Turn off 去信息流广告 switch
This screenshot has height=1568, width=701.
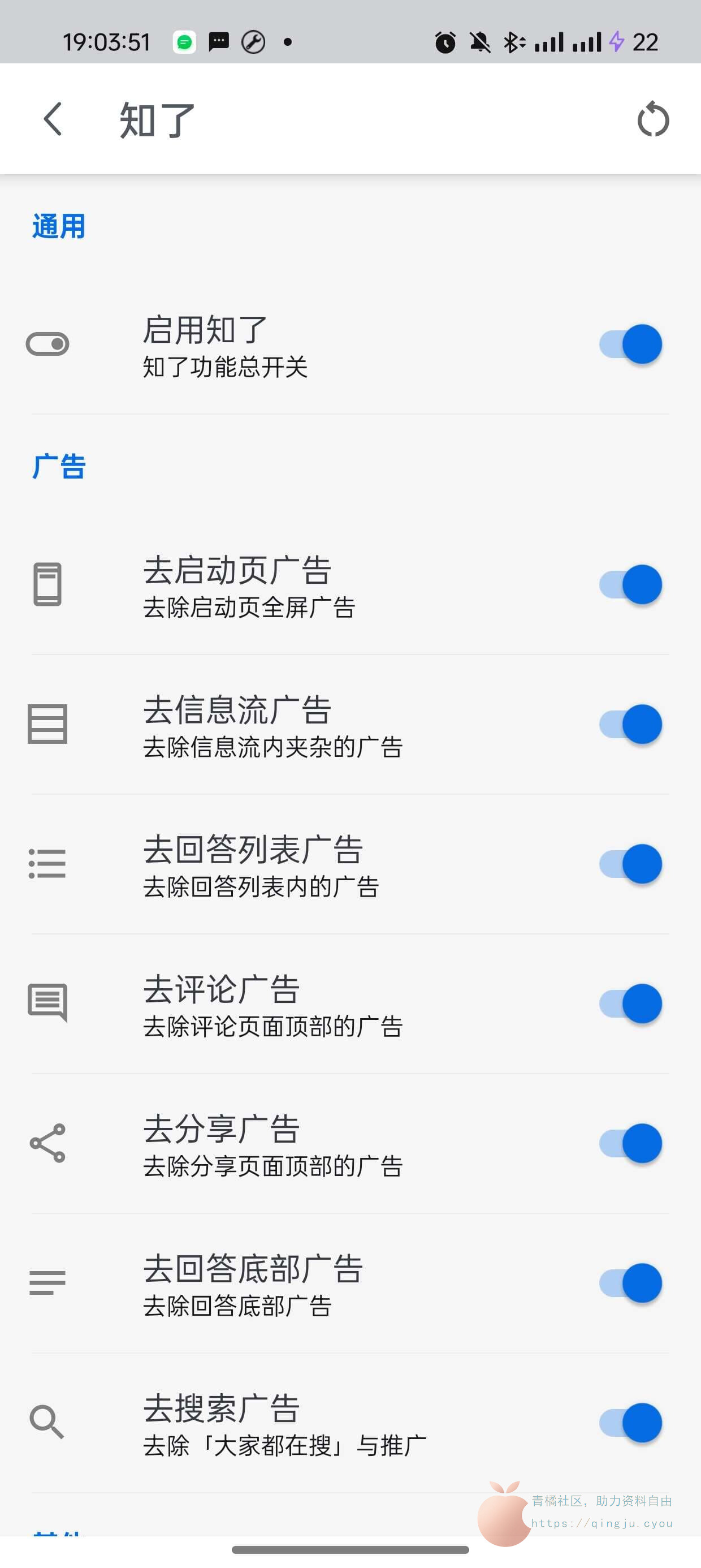click(630, 725)
